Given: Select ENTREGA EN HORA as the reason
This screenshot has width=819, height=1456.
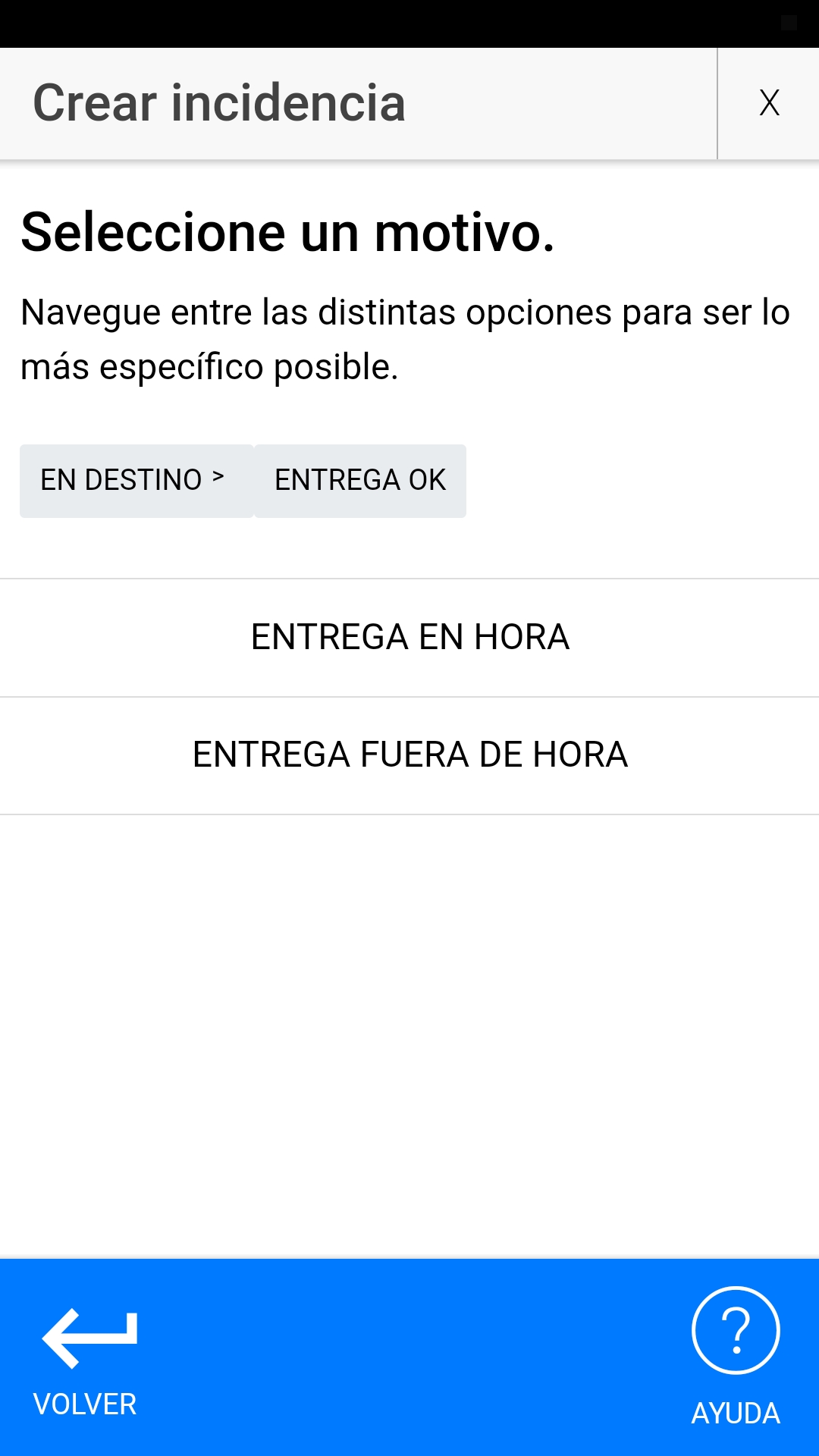Looking at the screenshot, I should tap(409, 638).
